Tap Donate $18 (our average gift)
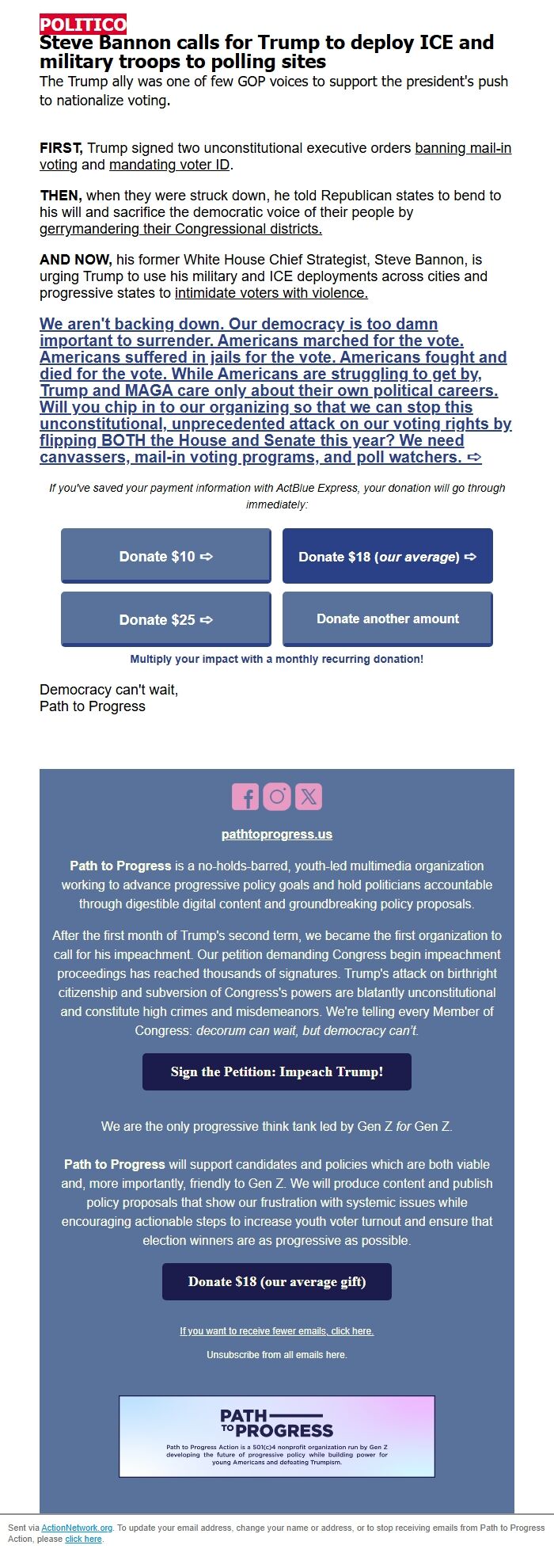The image size is (554, 1568). (277, 1281)
